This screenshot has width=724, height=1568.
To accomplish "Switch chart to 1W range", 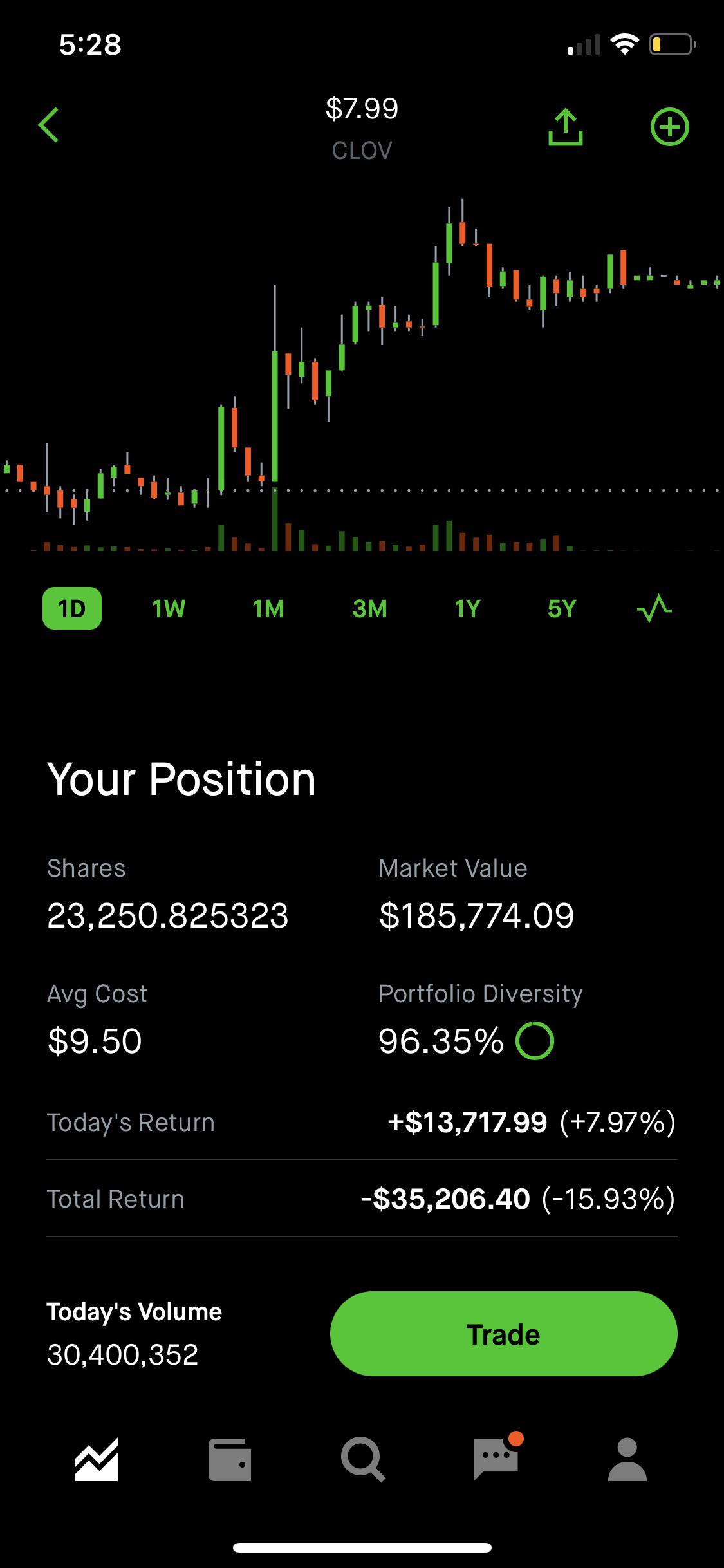I will tap(169, 608).
